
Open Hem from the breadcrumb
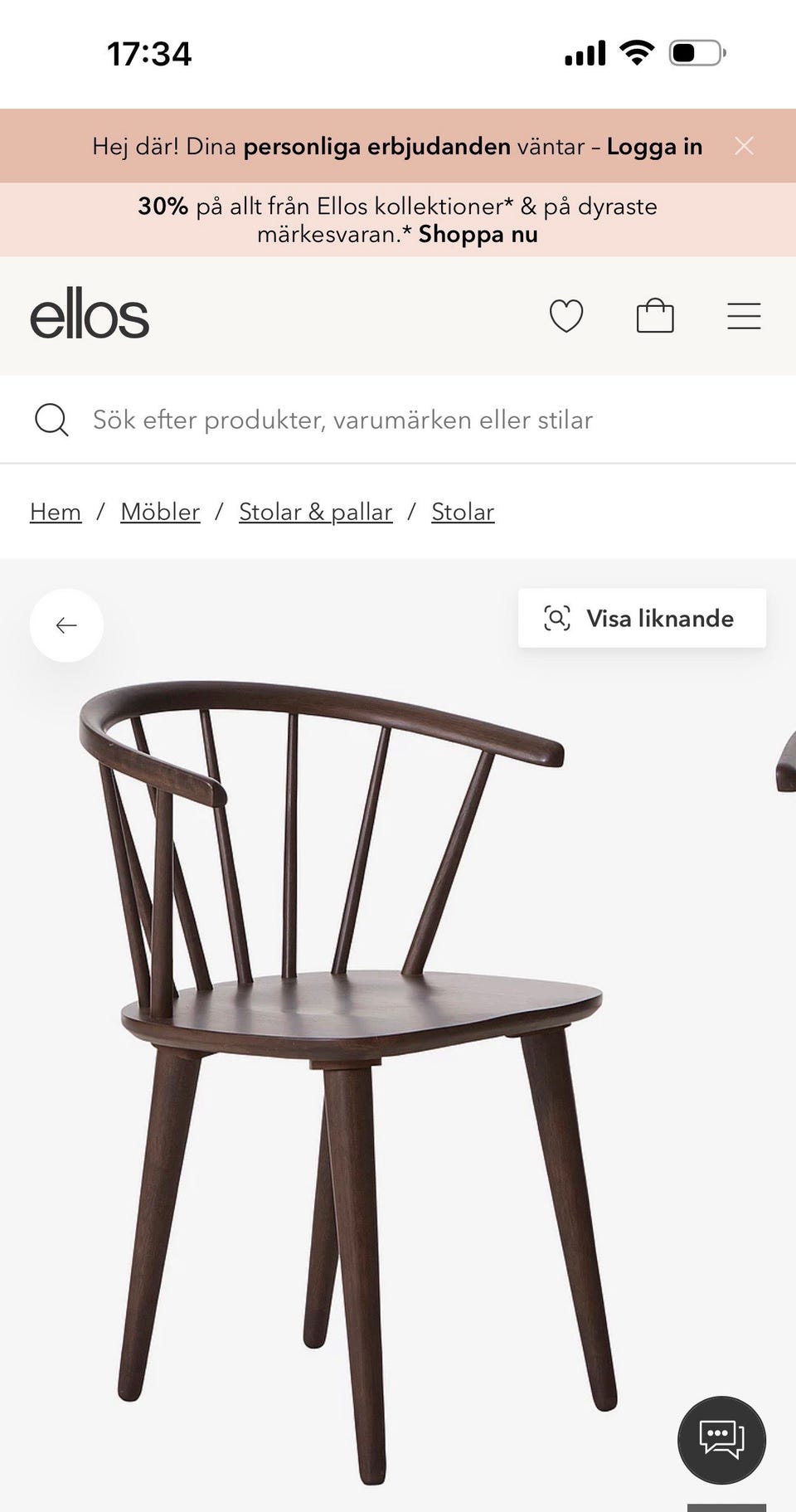tap(55, 512)
